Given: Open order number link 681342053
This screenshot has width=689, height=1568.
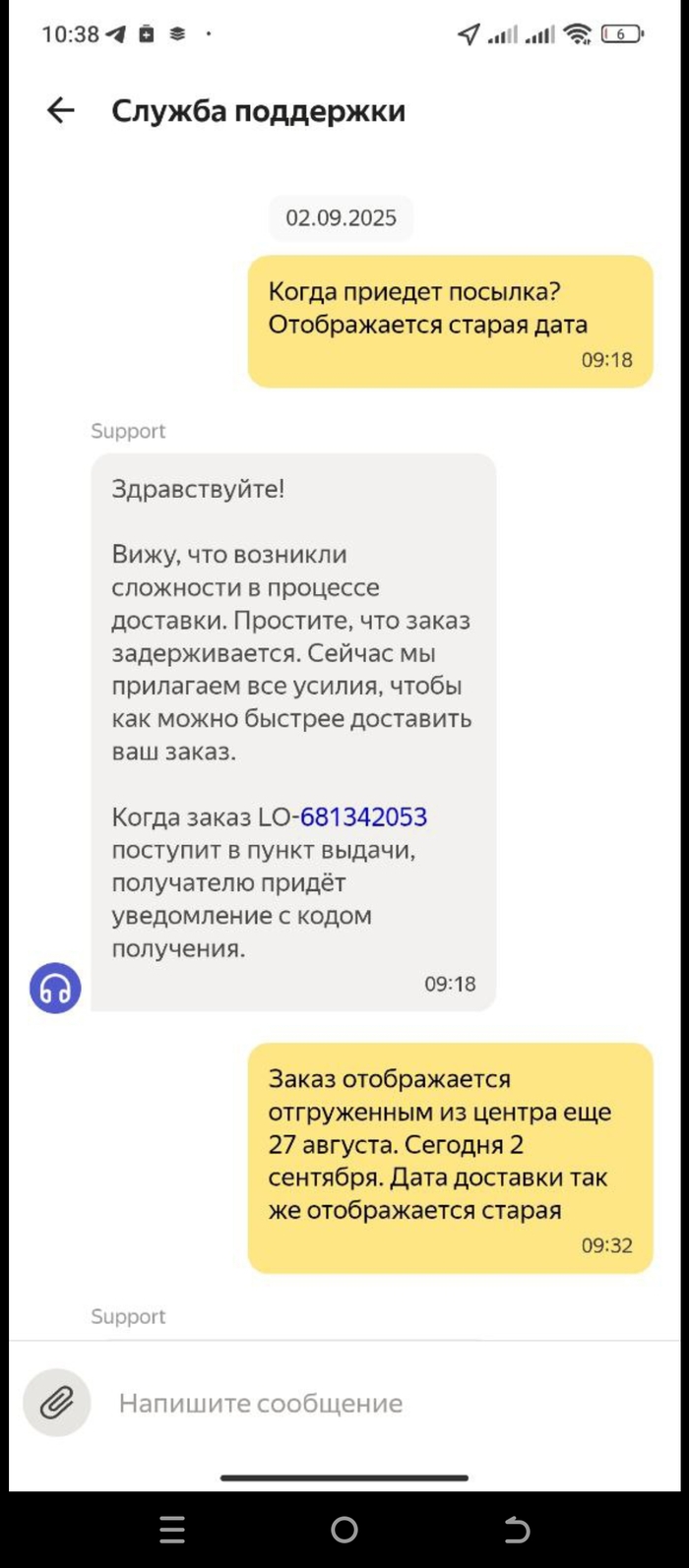Looking at the screenshot, I should point(363,817).
